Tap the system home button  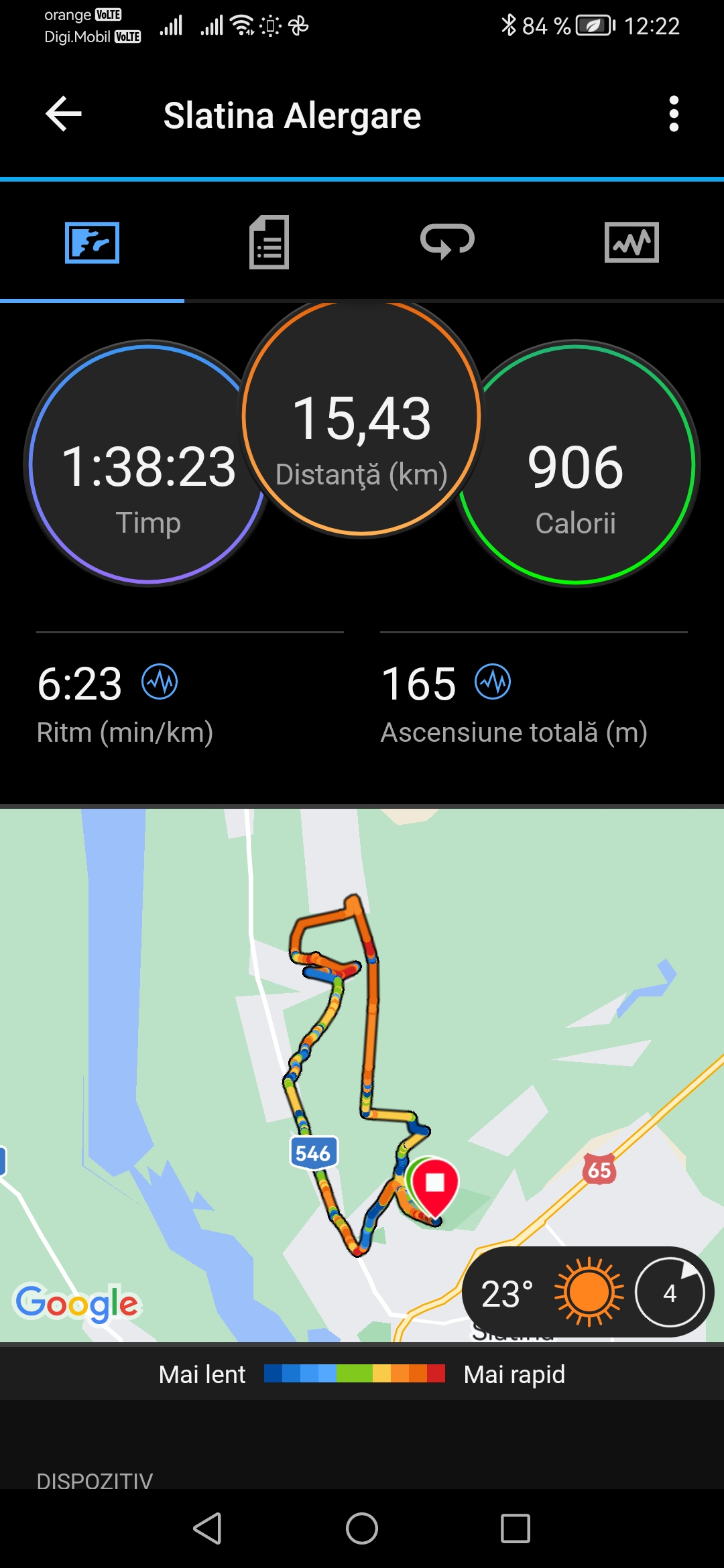[x=362, y=1528]
